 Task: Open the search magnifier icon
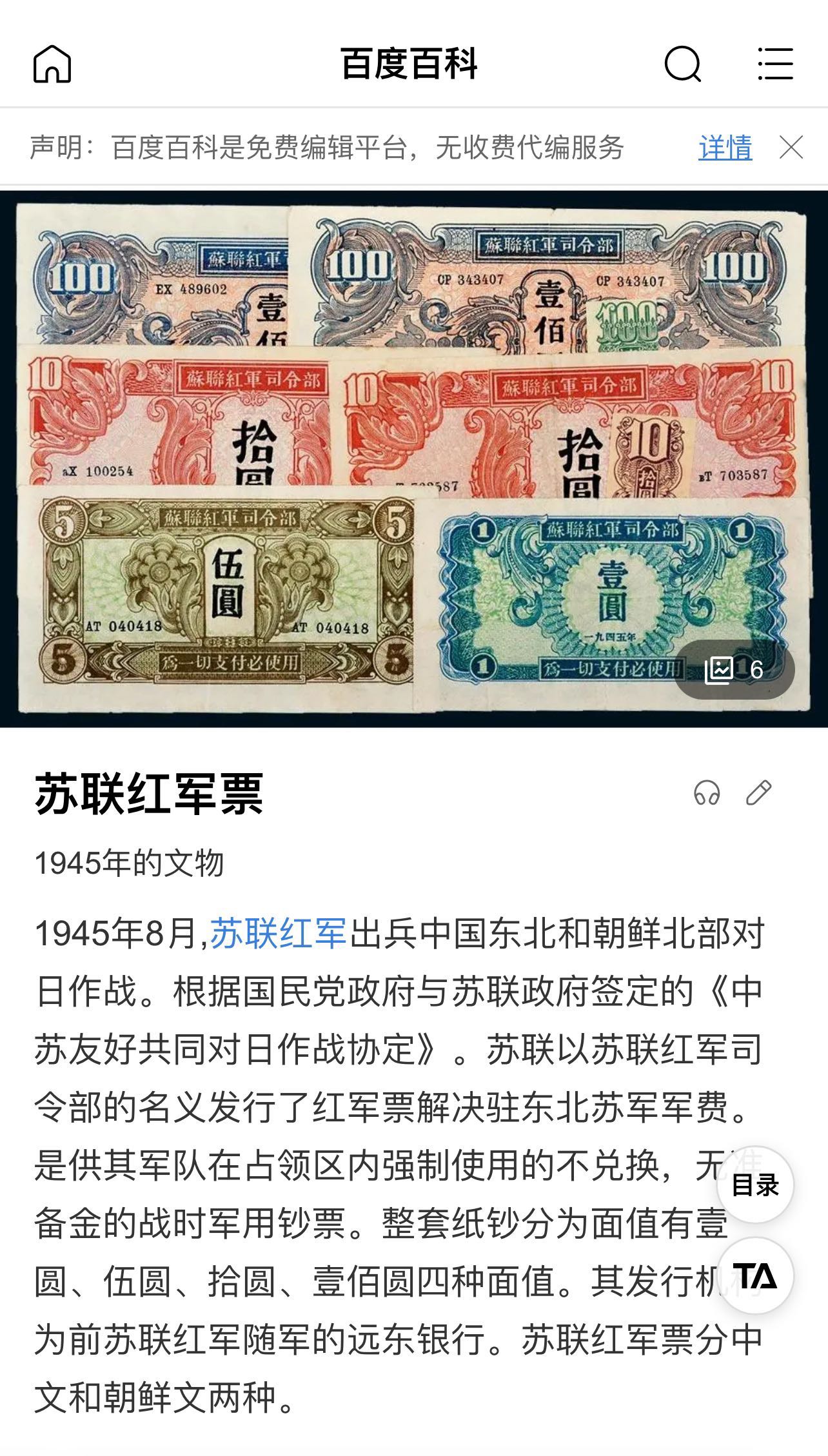(682, 64)
